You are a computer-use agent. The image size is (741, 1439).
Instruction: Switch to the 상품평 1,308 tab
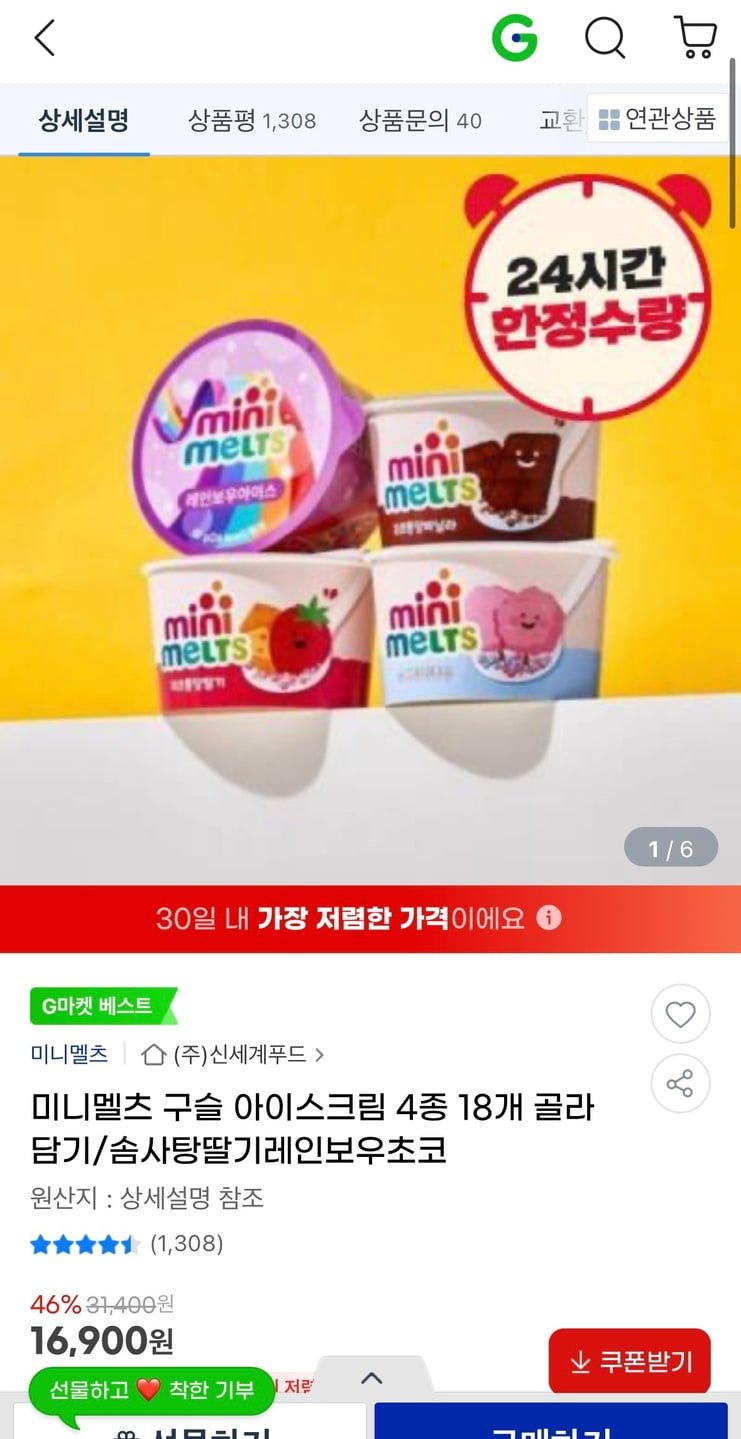tap(251, 121)
